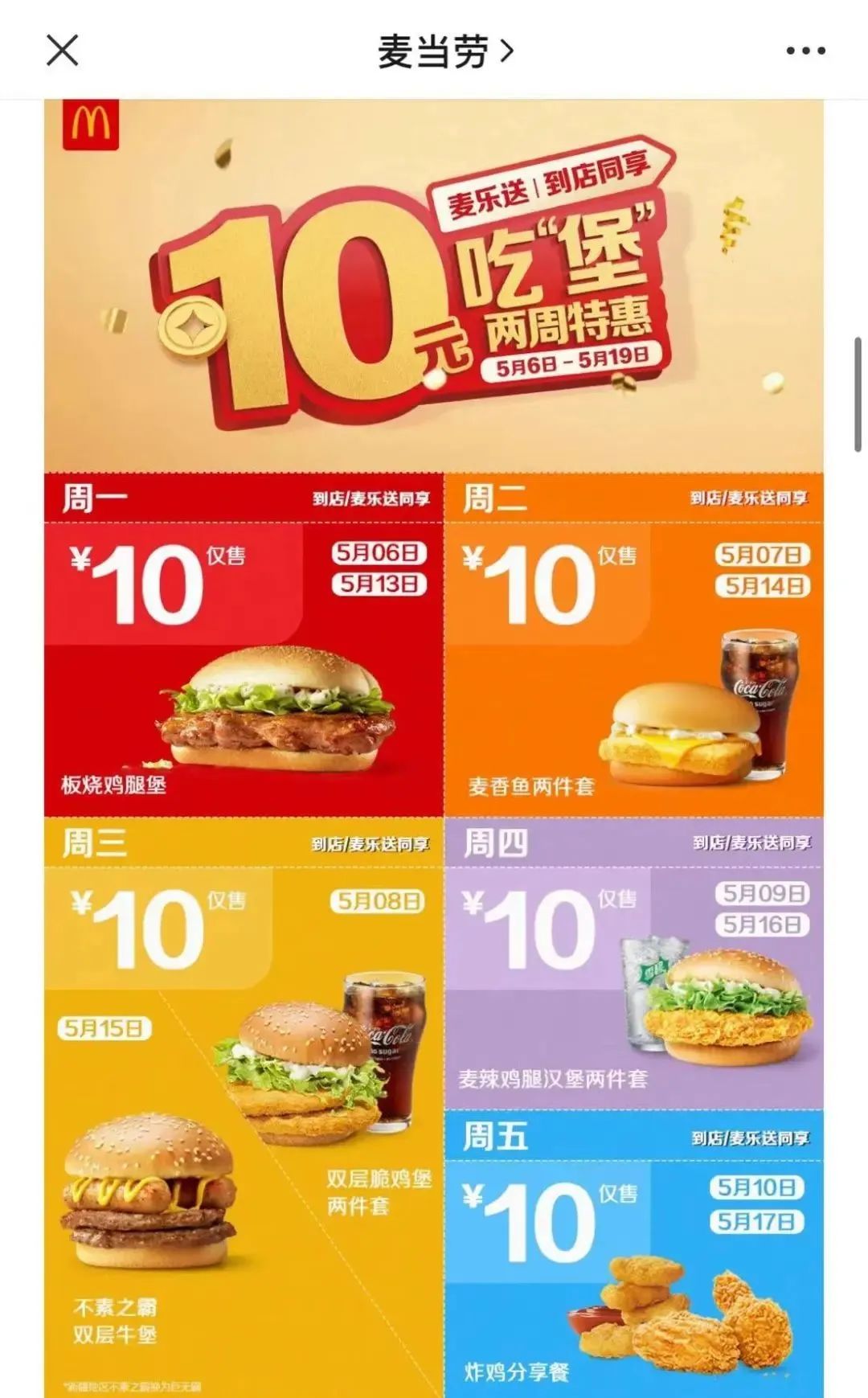The height and width of the screenshot is (1398, 868).
Task: Close the McDonald's page
Action: [62, 51]
